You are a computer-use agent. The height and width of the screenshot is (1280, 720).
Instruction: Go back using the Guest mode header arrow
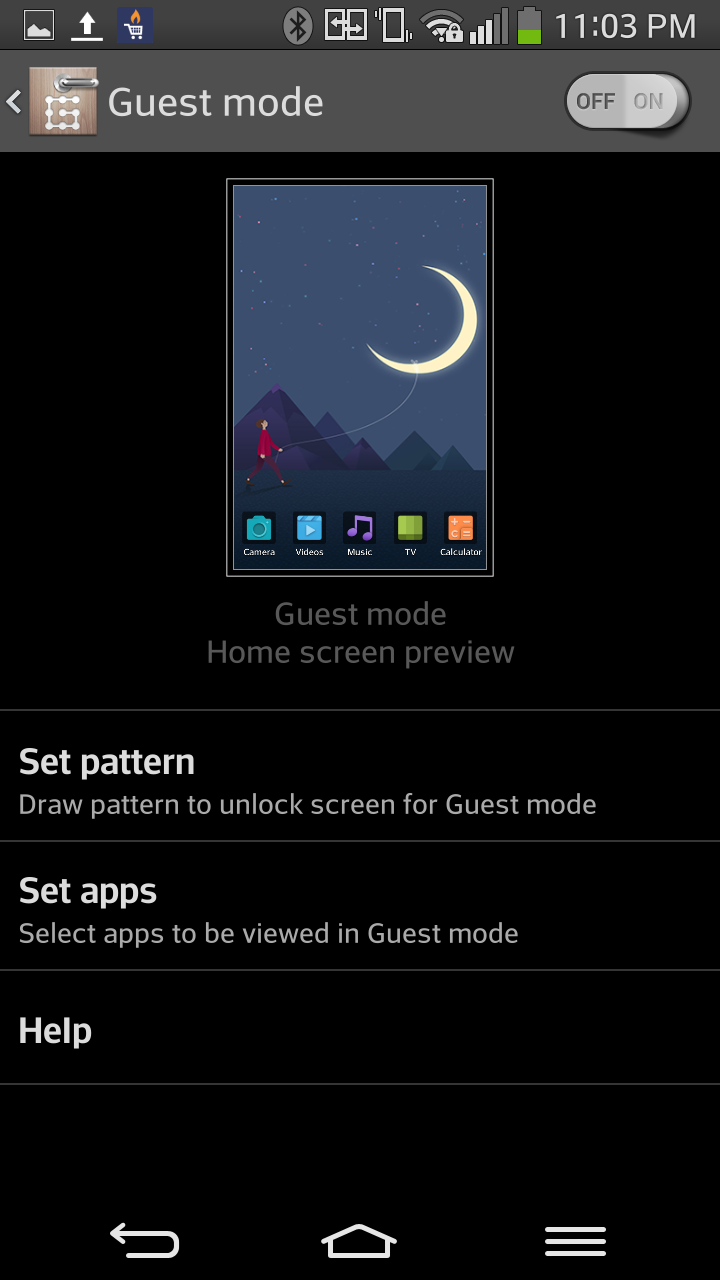click(x=14, y=102)
